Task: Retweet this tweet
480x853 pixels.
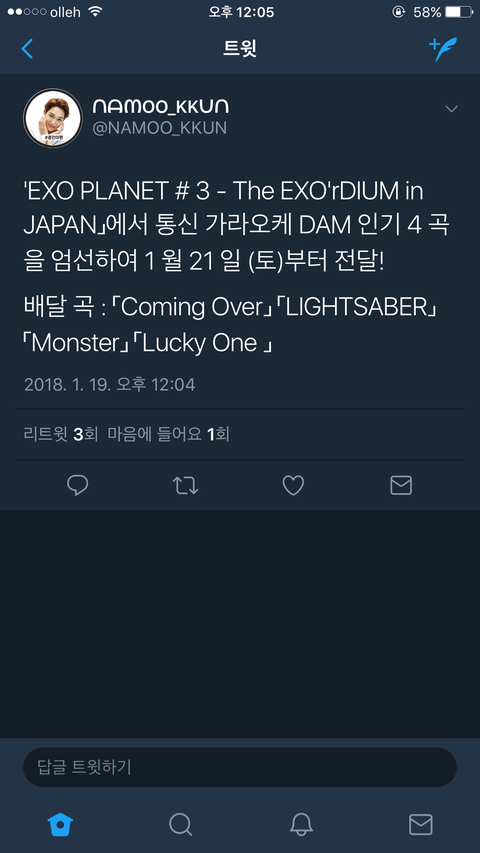Action: click(185, 485)
